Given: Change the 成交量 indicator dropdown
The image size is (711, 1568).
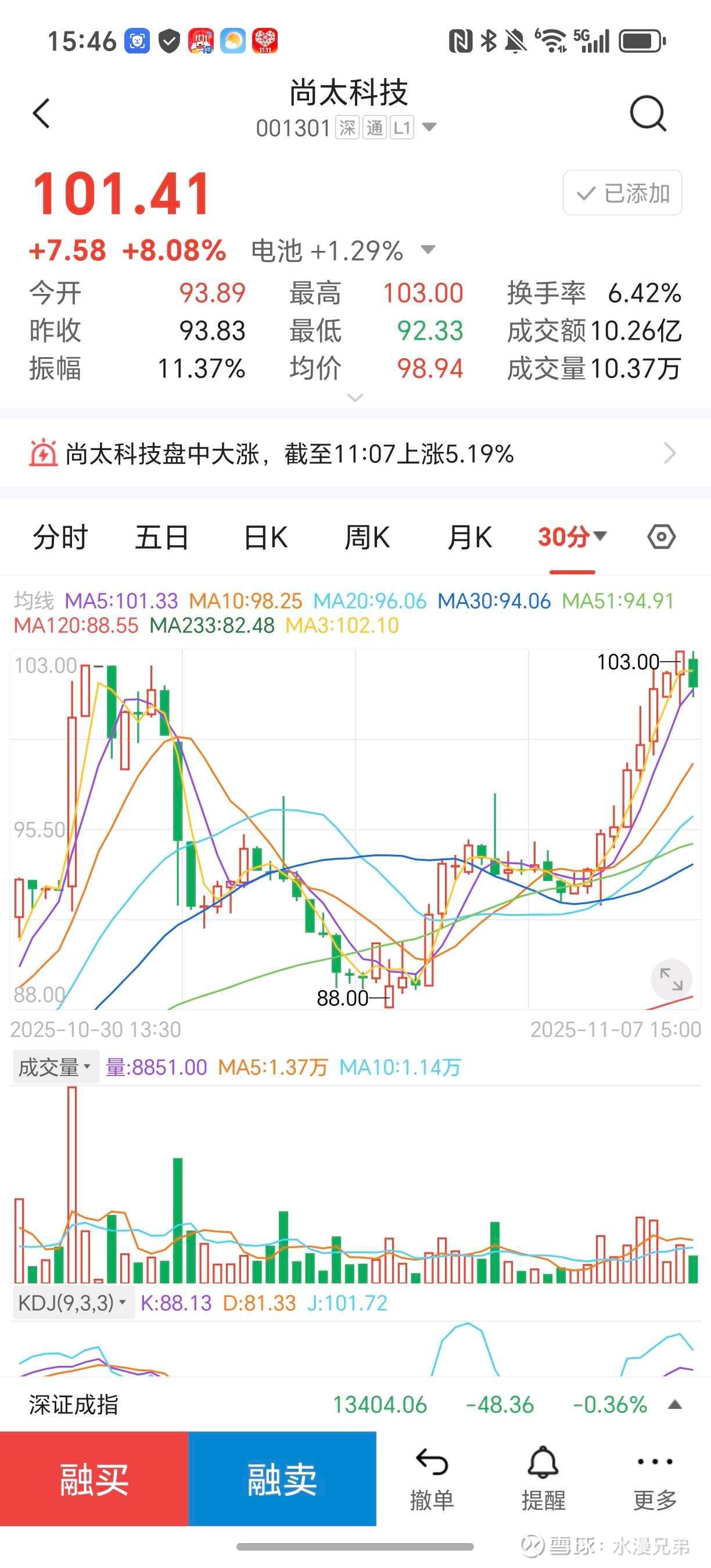Looking at the screenshot, I should pos(55,1067).
